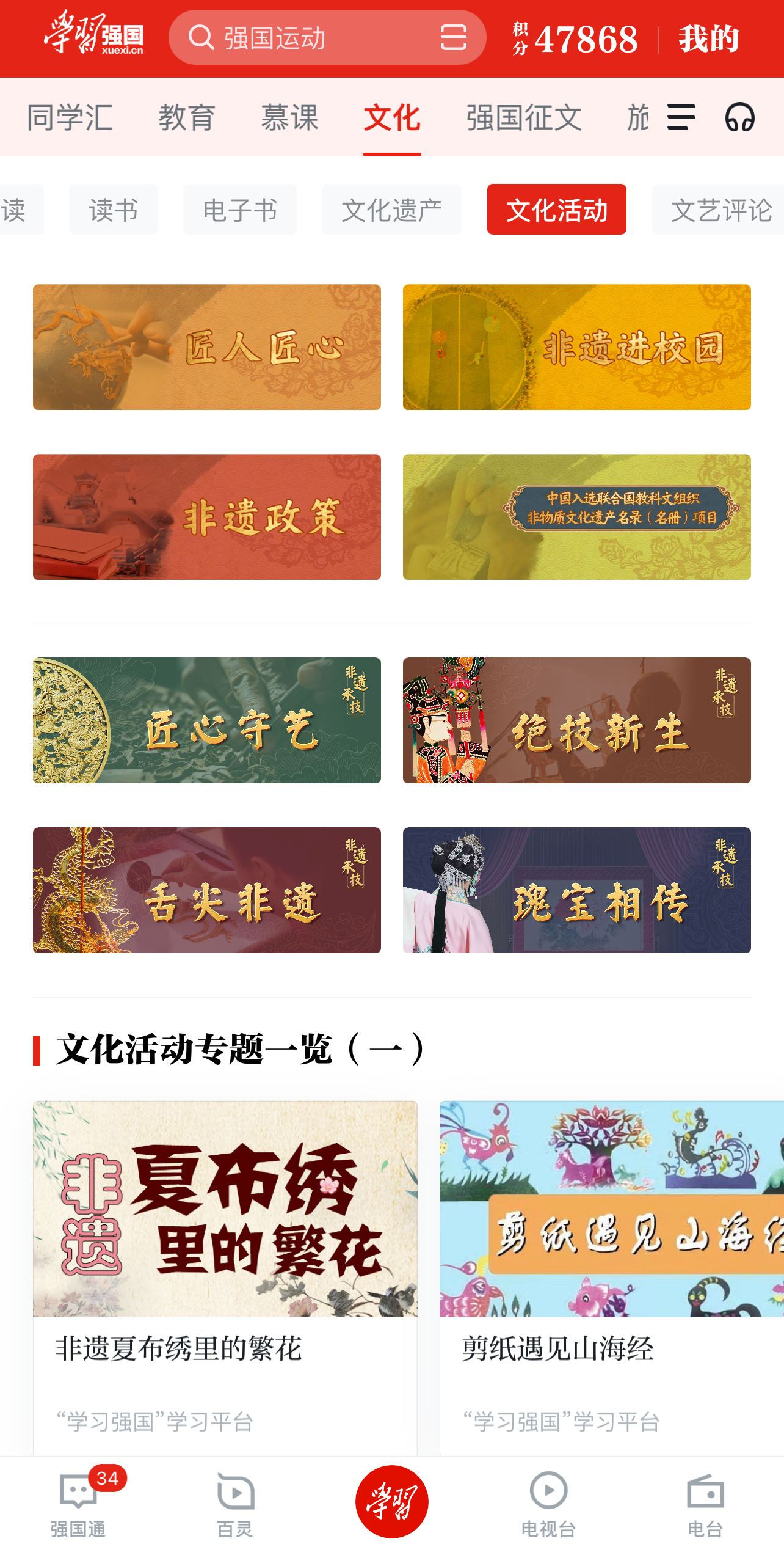Go to the 百灵 tab
Viewport: 784px width, 1558px height.
click(235, 1504)
